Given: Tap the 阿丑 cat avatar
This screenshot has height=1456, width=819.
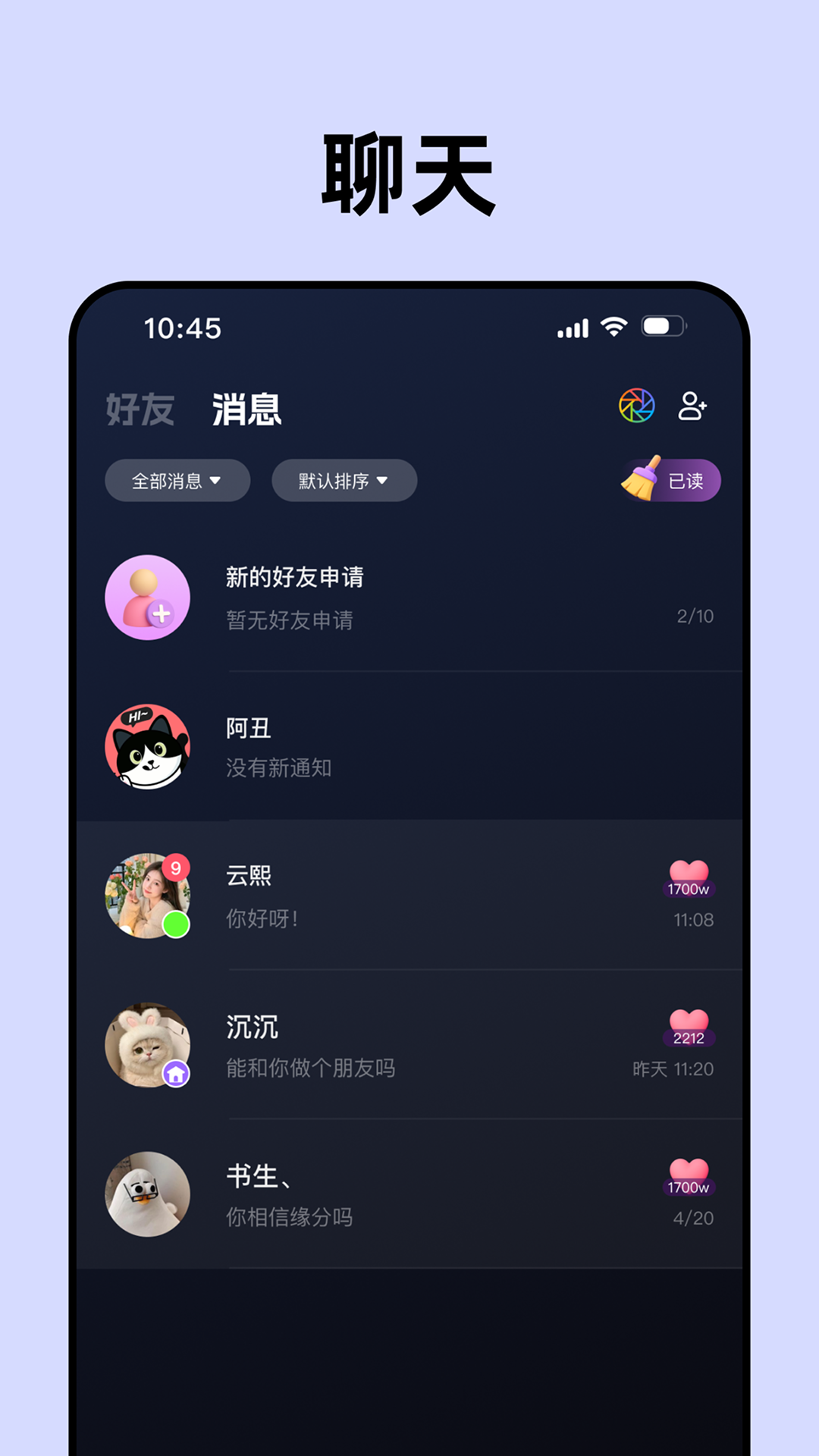Looking at the screenshot, I should tap(147, 747).
